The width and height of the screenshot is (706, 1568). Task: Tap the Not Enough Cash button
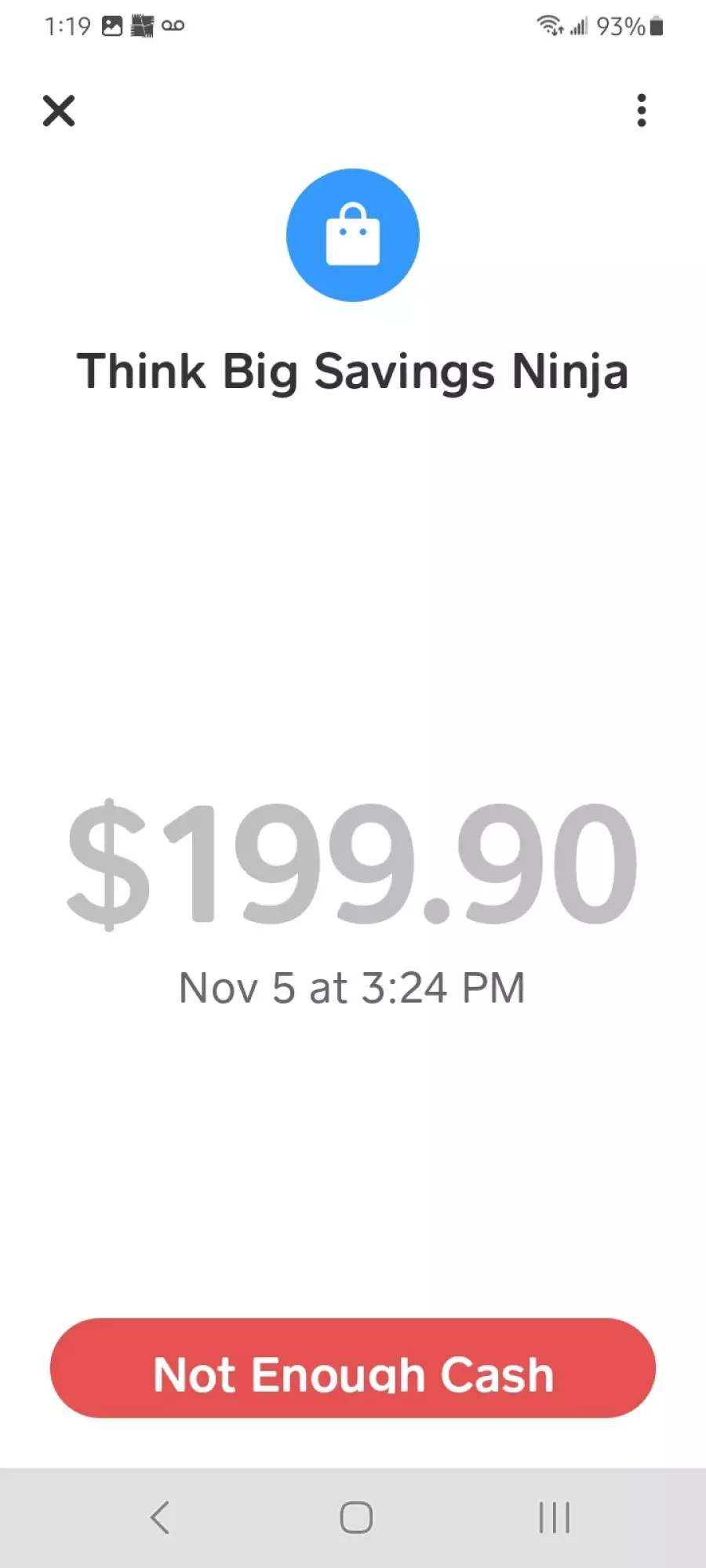click(x=353, y=1368)
